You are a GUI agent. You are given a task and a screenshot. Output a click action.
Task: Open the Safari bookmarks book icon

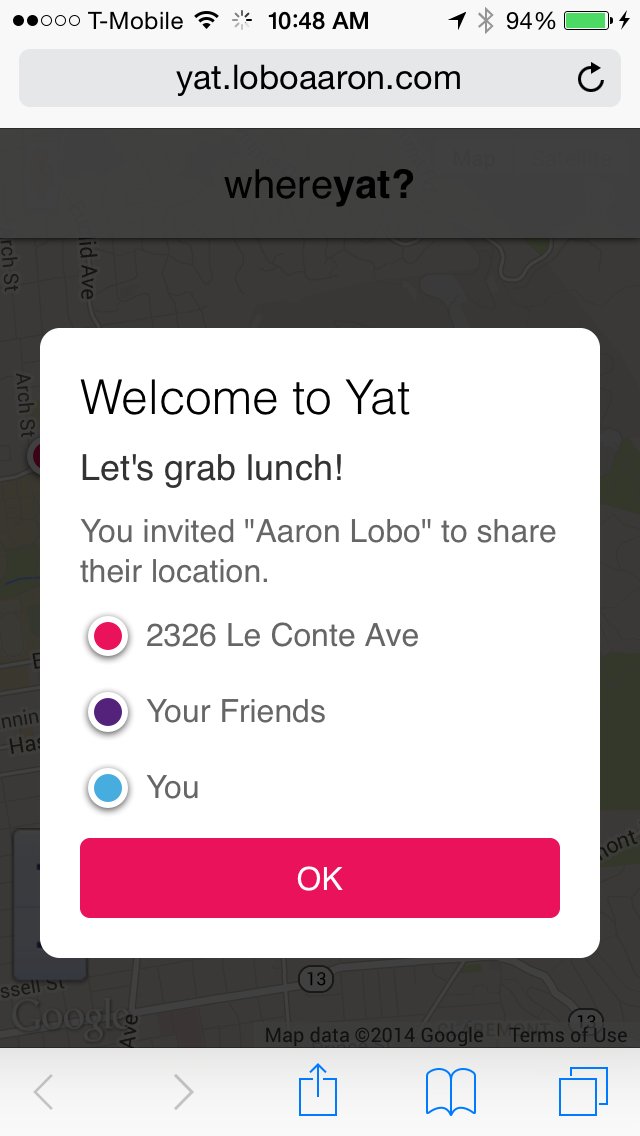(451, 1092)
